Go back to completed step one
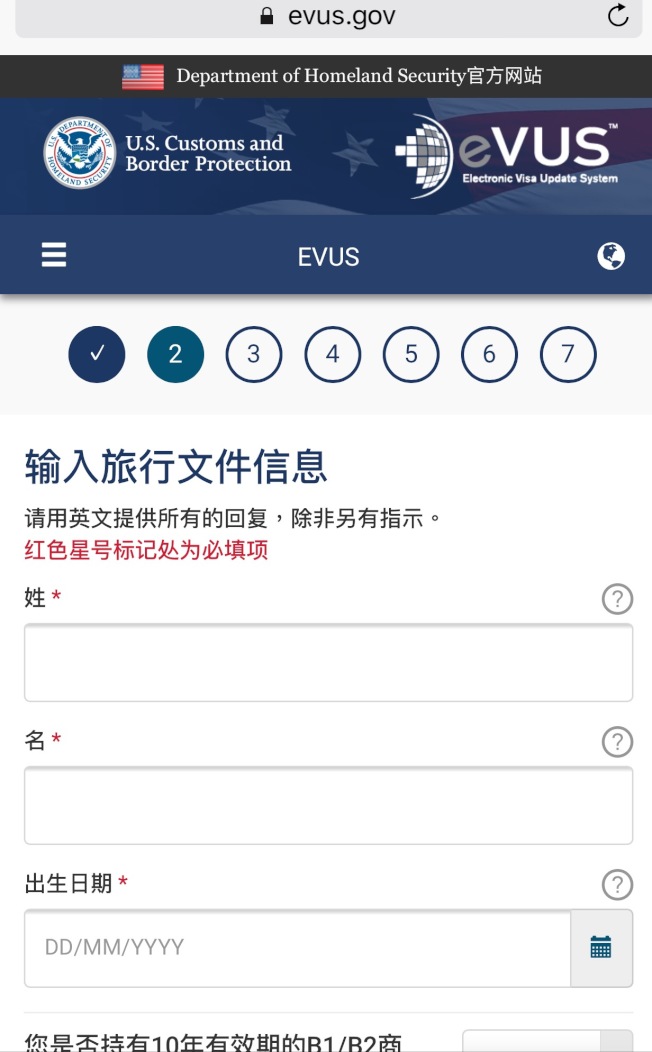 click(97, 354)
